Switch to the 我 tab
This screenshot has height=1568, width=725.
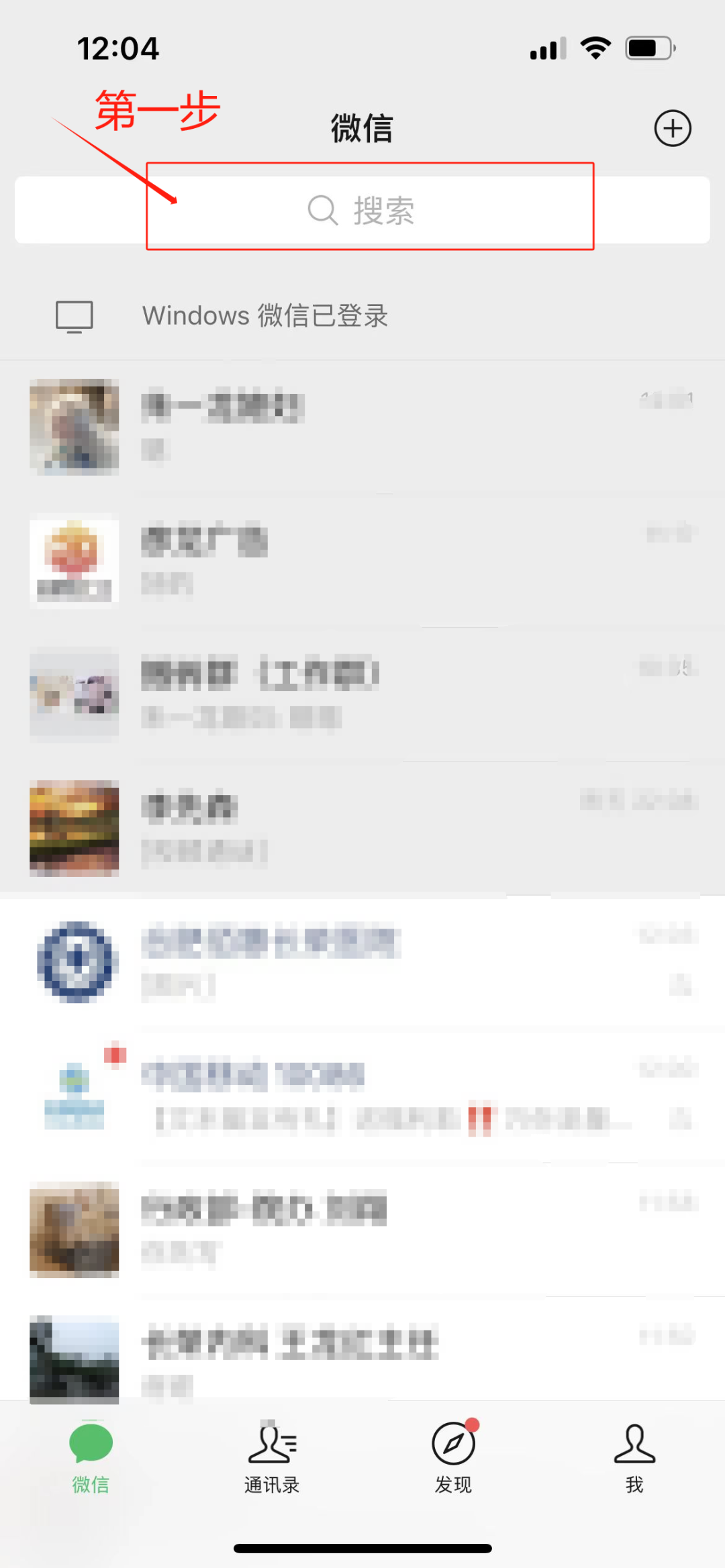[634, 1455]
